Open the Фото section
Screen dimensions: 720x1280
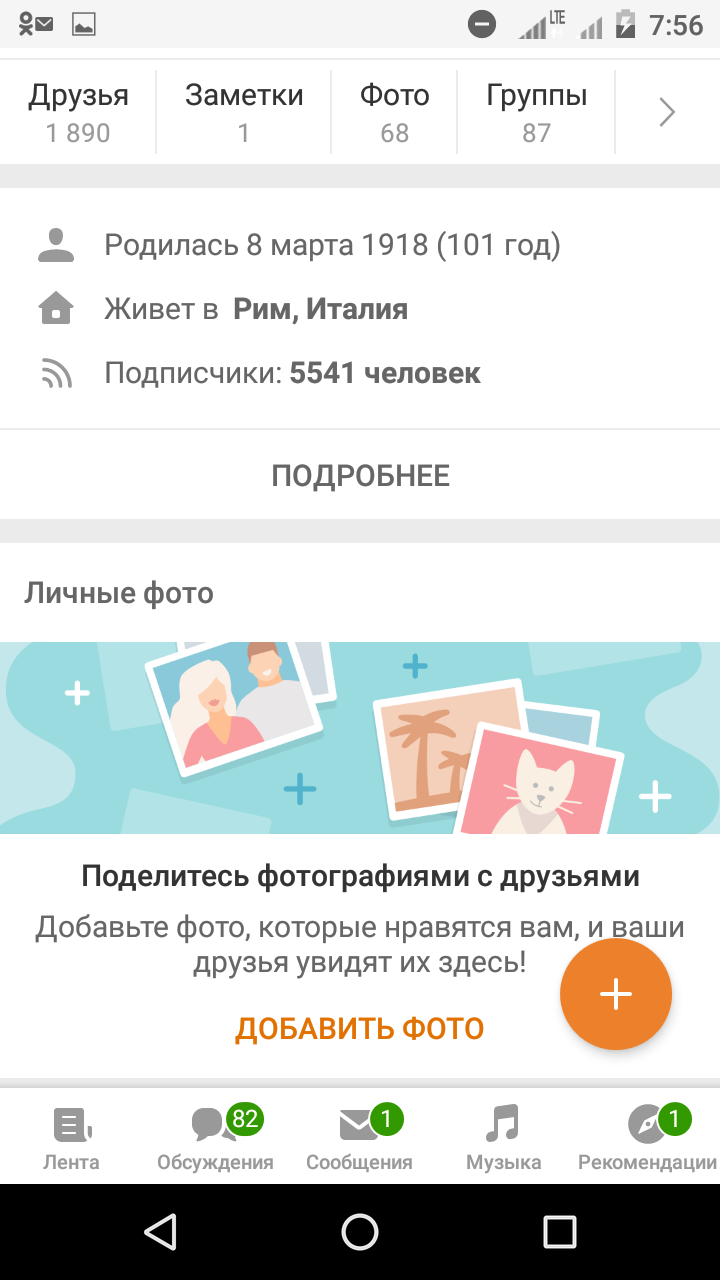point(394,112)
